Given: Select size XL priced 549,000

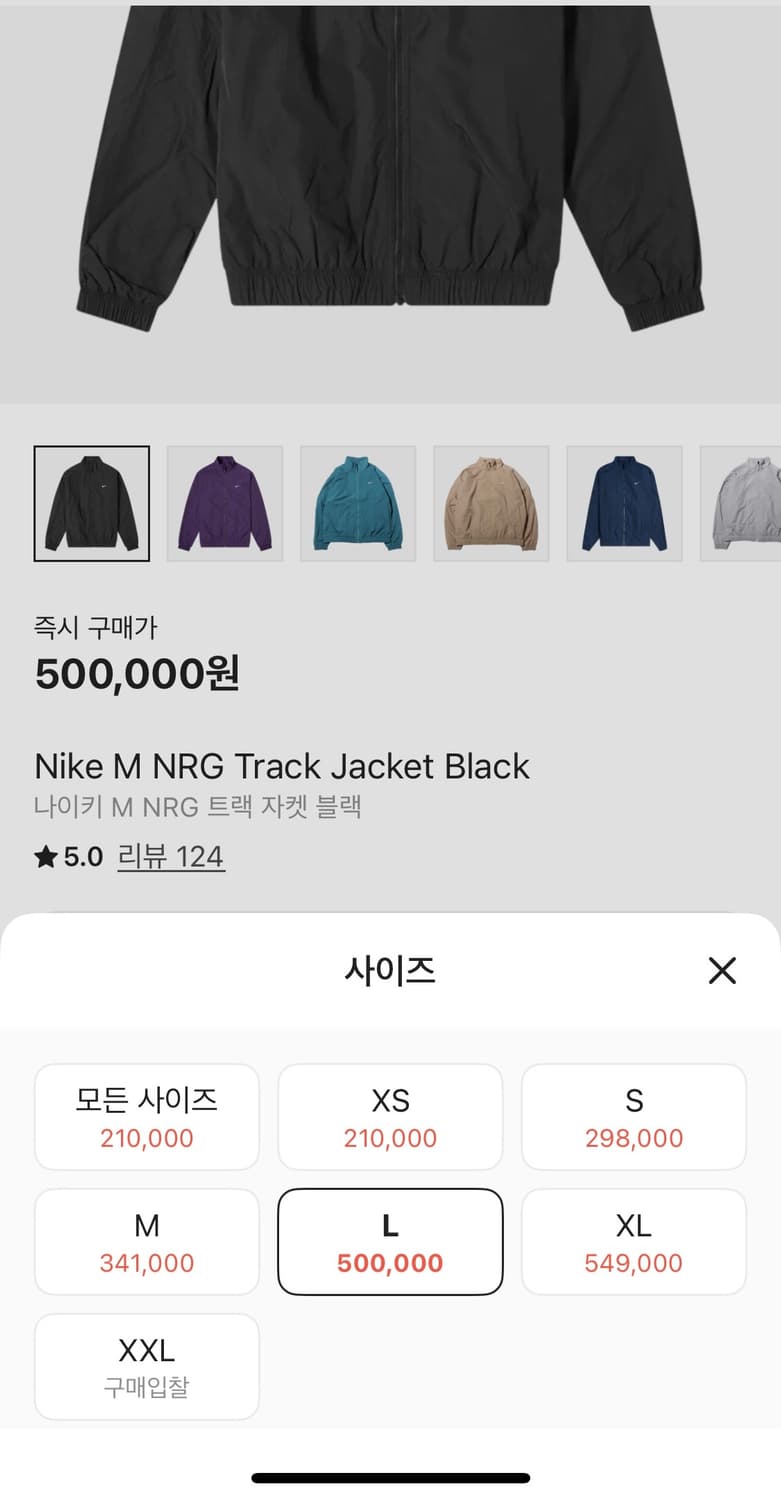Looking at the screenshot, I should pyautogui.click(x=634, y=1241).
